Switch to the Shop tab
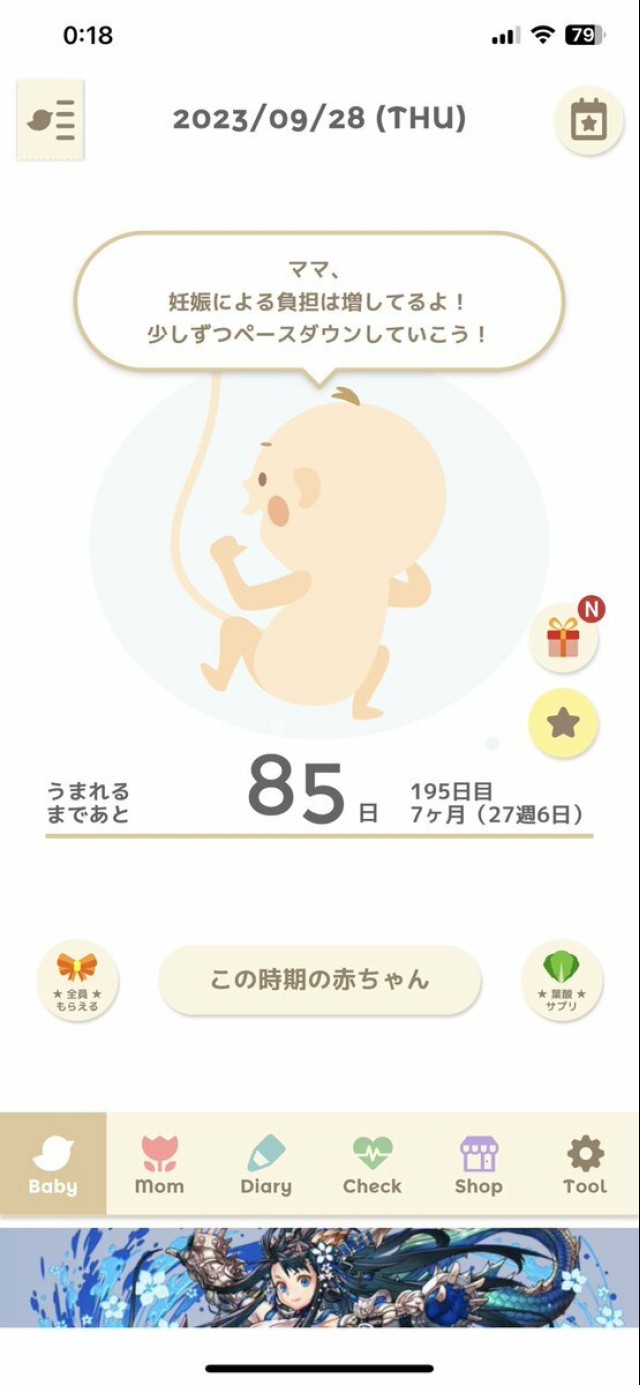The height and width of the screenshot is (1385, 640). [478, 1165]
